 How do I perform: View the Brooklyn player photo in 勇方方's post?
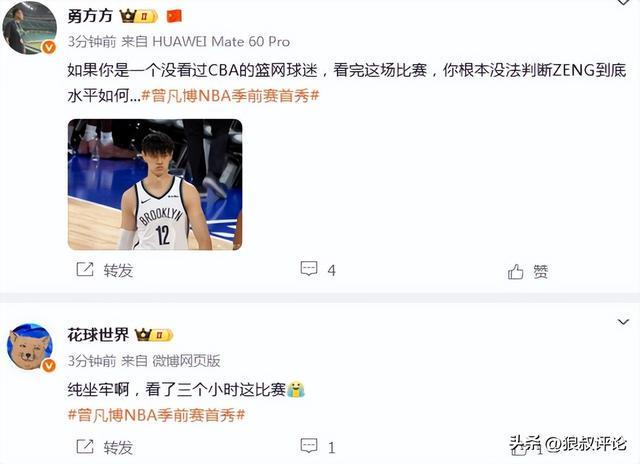[155, 185]
